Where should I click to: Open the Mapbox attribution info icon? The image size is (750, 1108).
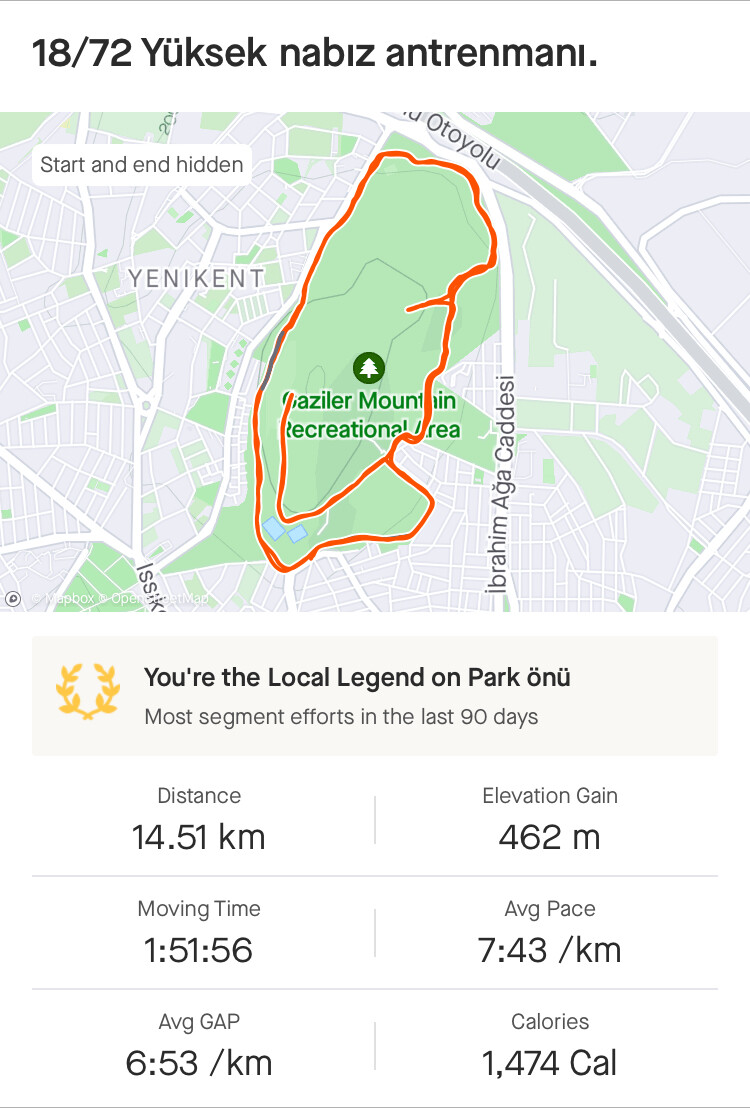click(13, 599)
